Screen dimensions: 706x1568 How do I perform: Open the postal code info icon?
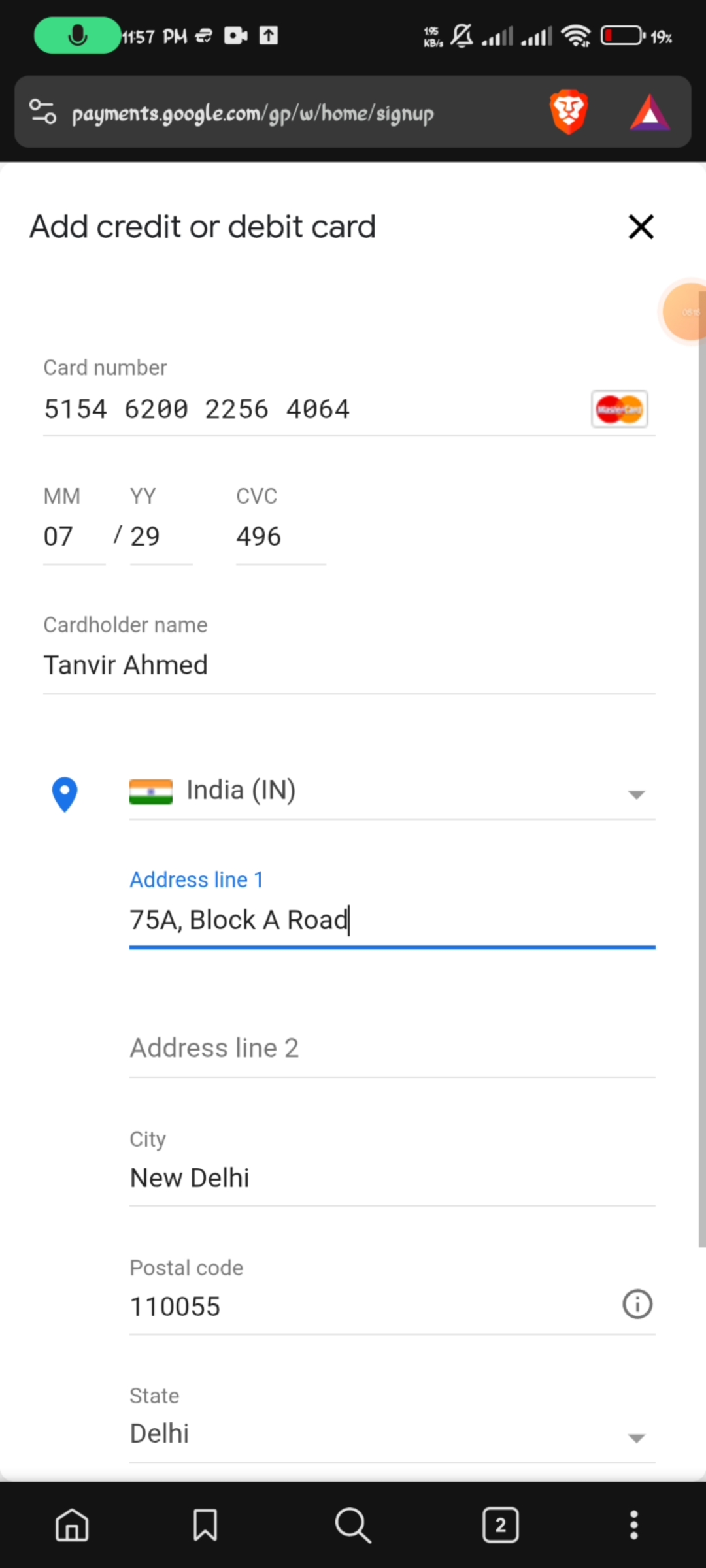pos(637,1305)
